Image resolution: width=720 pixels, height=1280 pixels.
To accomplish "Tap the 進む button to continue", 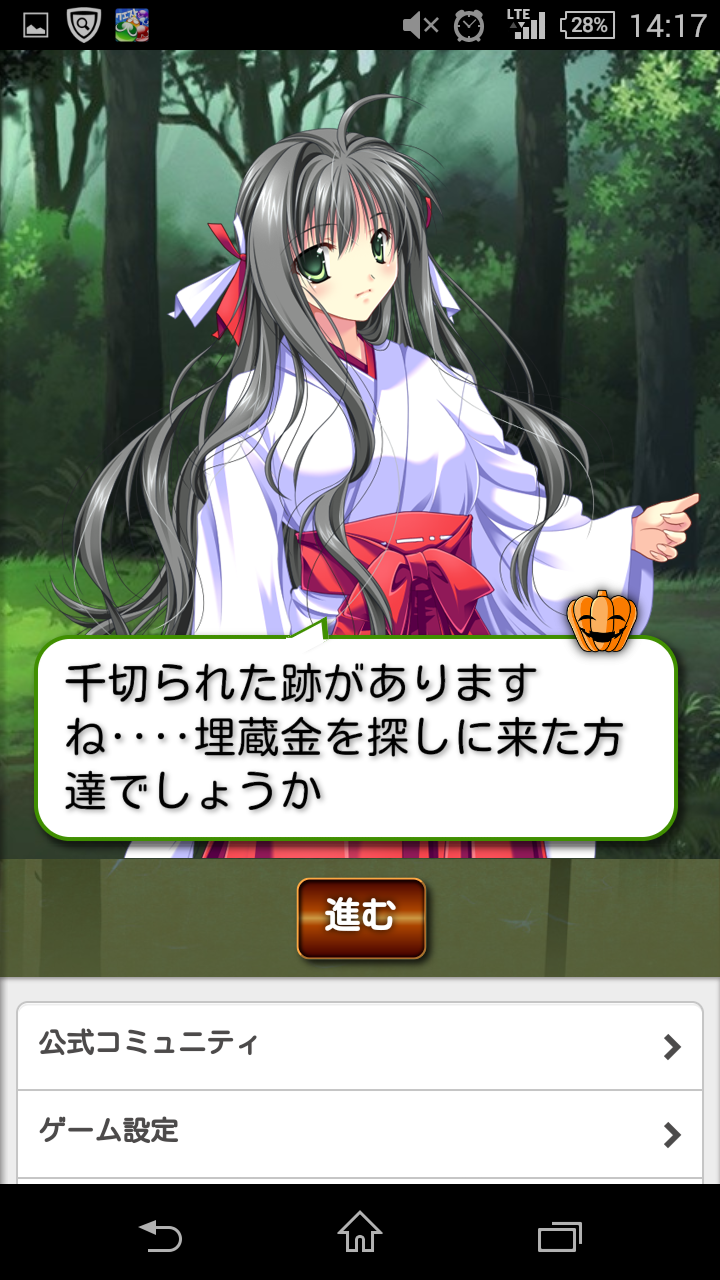I will coord(361,918).
